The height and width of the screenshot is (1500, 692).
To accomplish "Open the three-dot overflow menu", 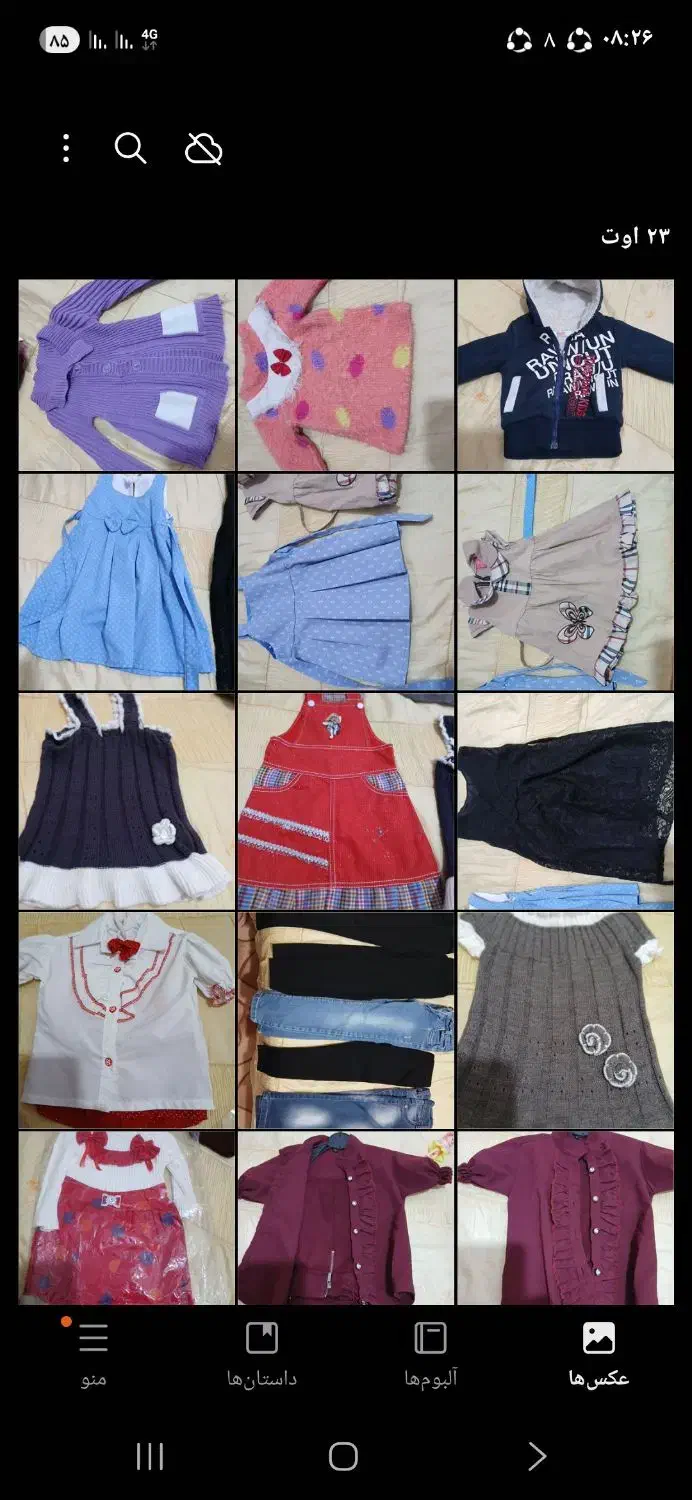I will coord(66,149).
